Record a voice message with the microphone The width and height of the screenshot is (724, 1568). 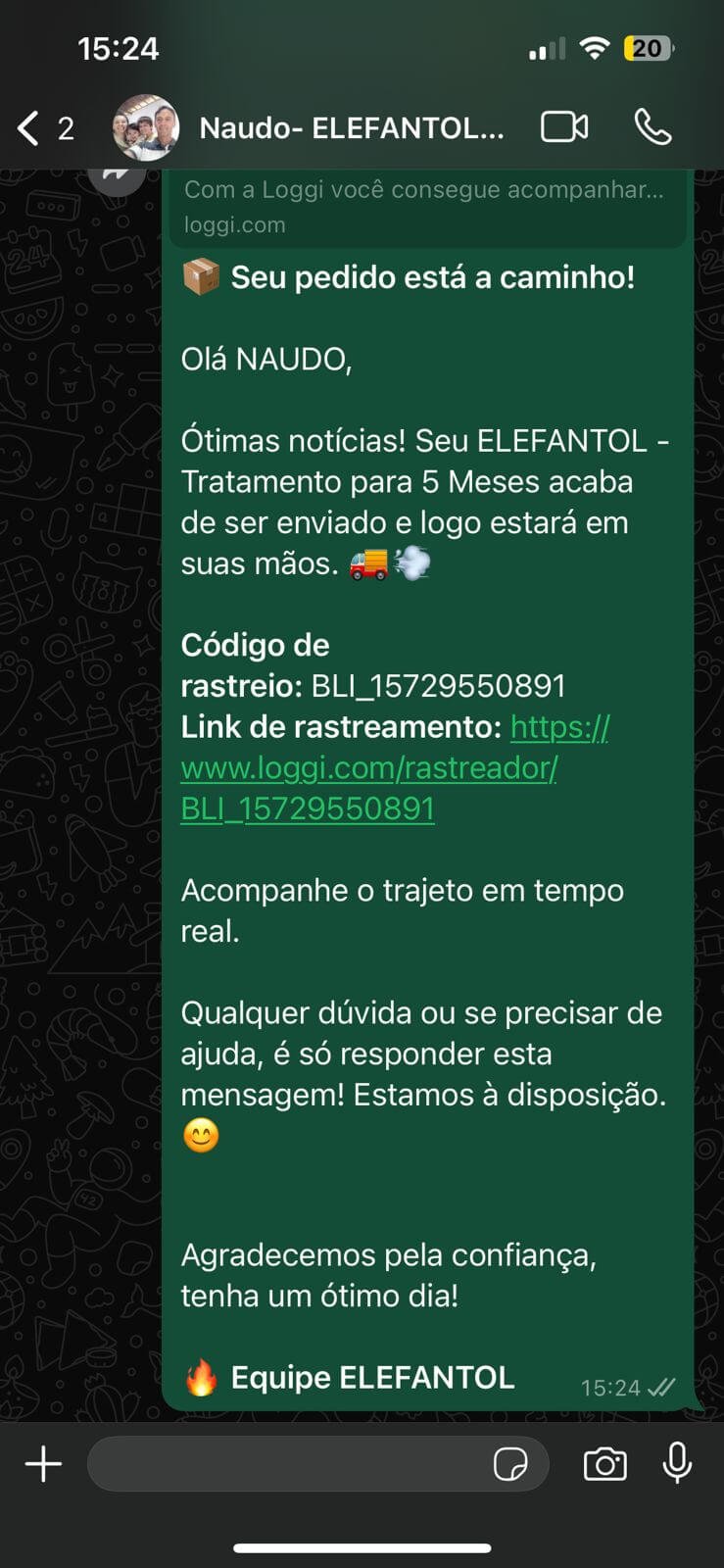click(677, 1464)
